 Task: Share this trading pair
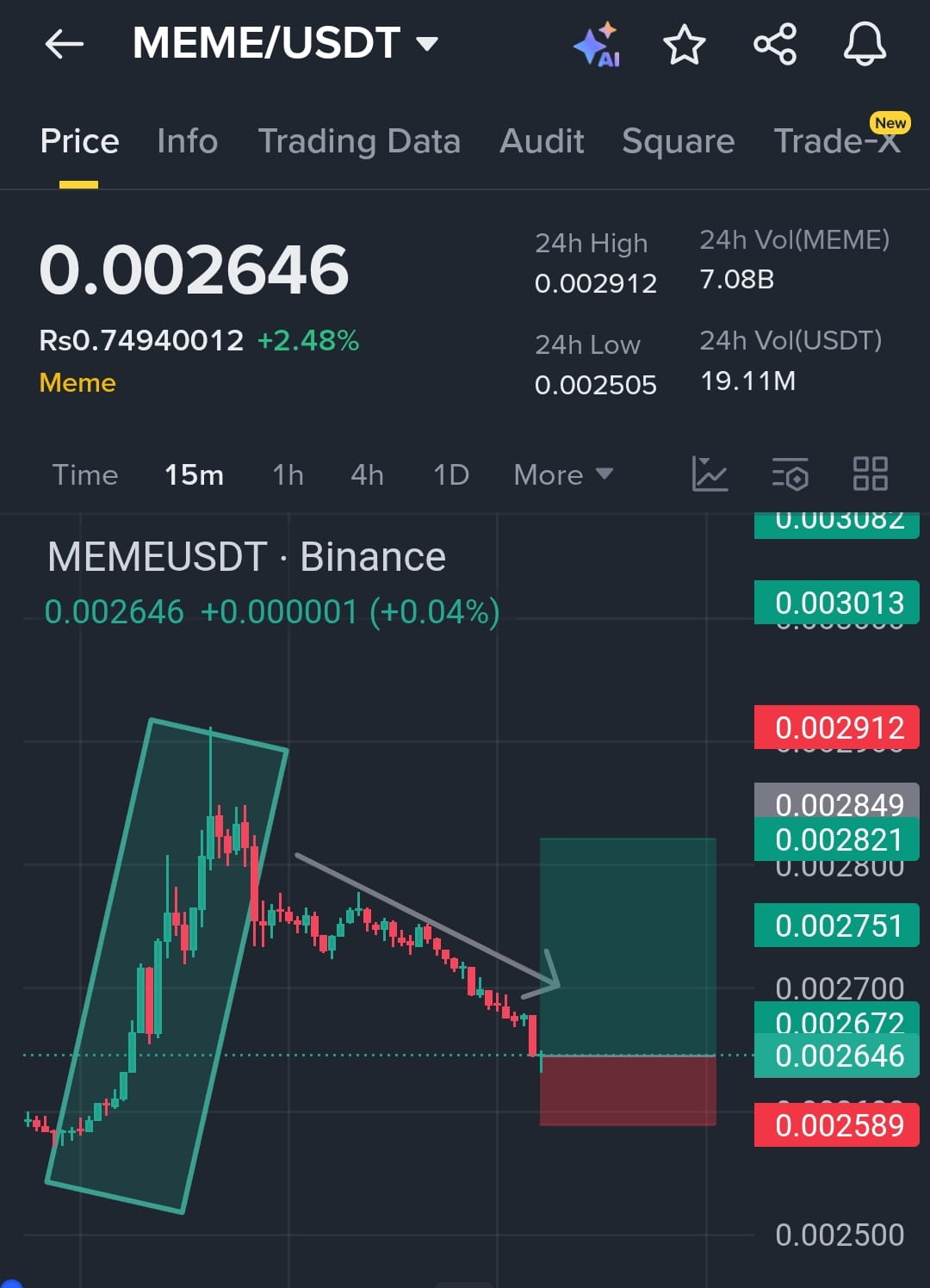(x=775, y=45)
